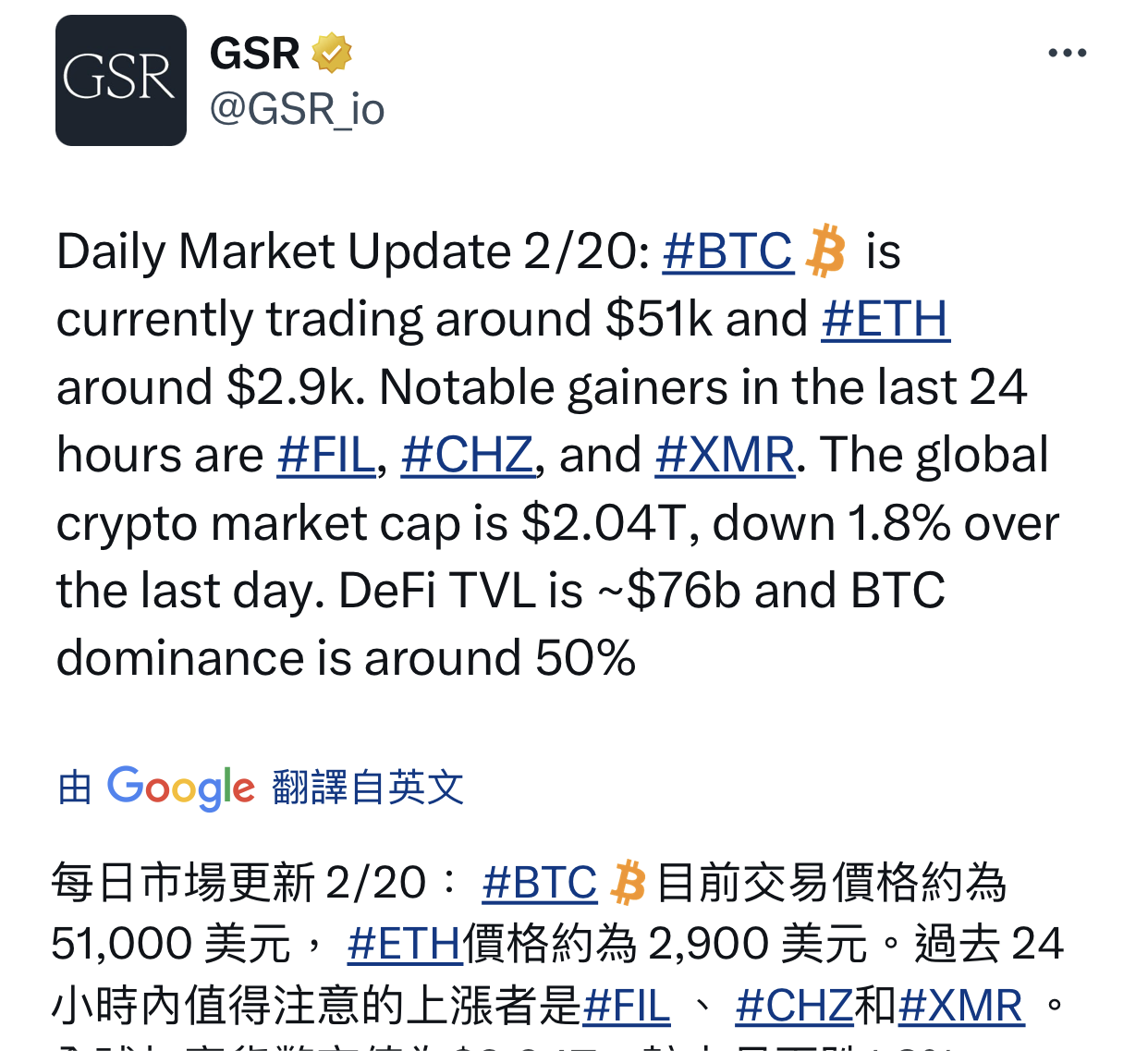Tap the Google 翻譯自英文 translation label
This screenshot has height=1051, width=1148.
[x=261, y=788]
